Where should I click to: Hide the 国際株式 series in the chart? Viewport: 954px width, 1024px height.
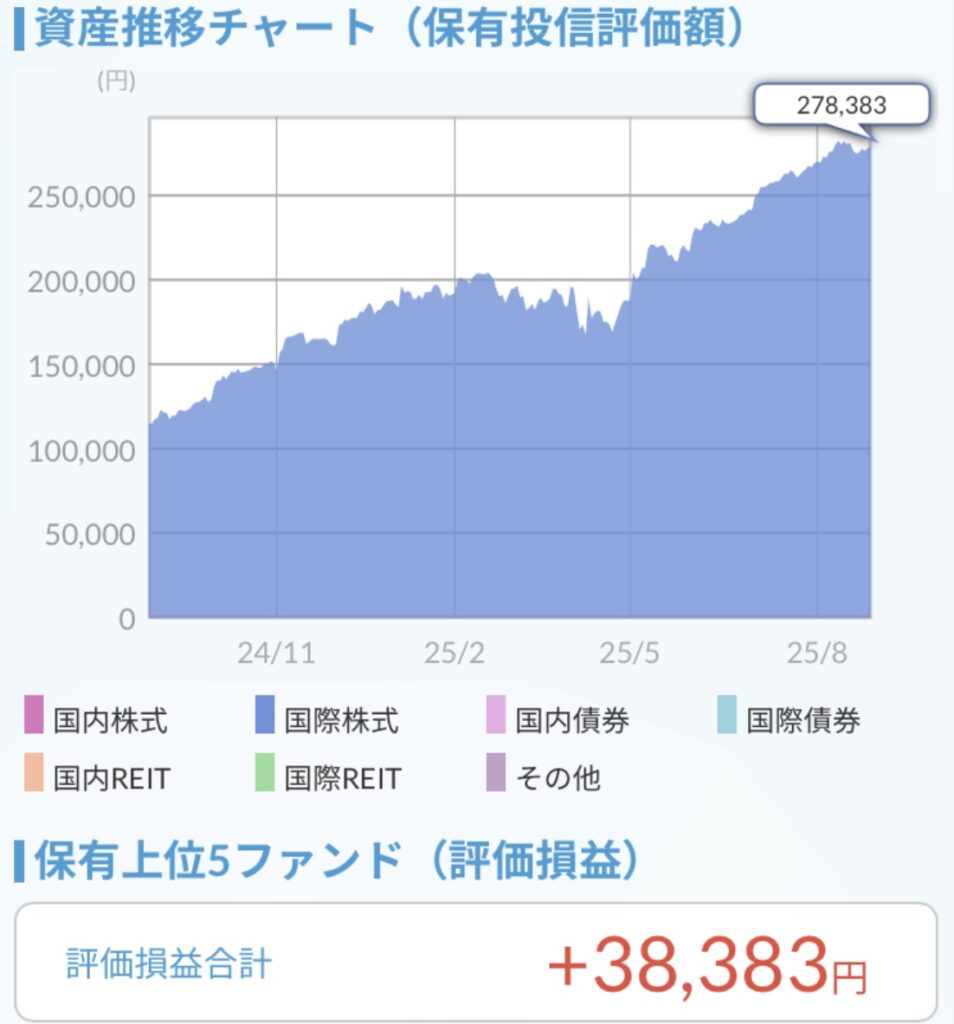tap(327, 720)
